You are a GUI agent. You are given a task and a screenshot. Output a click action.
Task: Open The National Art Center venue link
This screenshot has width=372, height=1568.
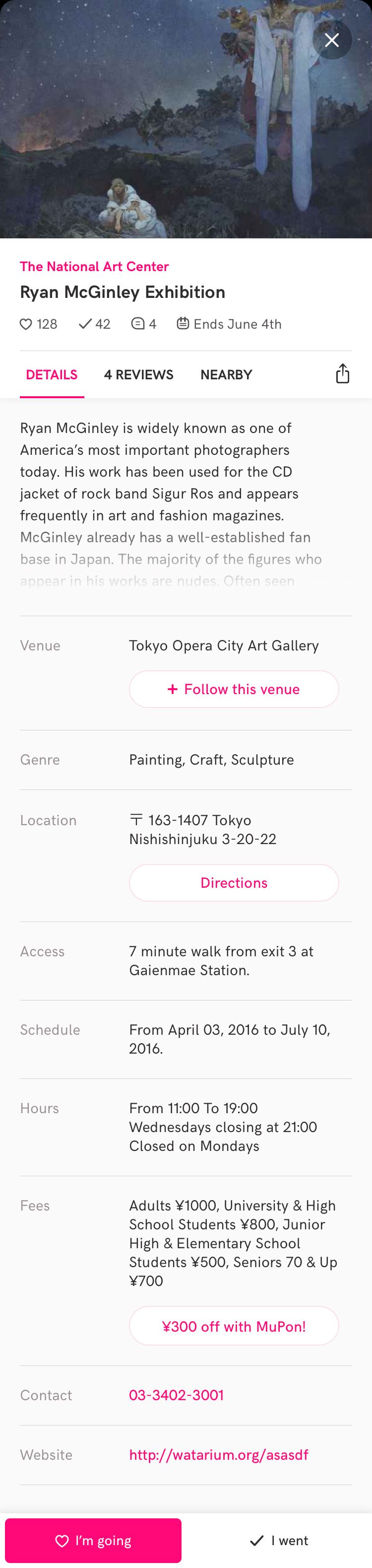pyautogui.click(x=94, y=267)
